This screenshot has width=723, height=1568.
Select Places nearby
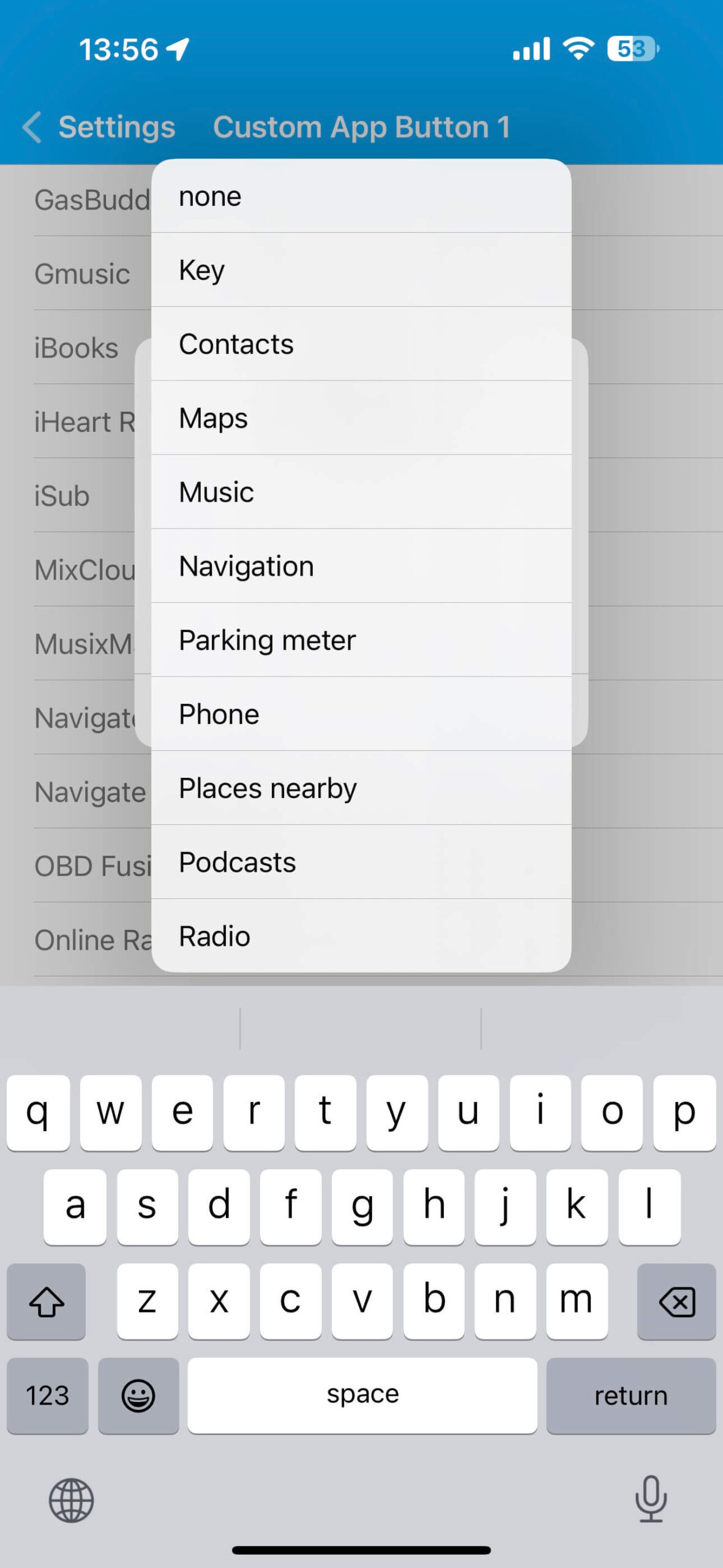(361, 788)
